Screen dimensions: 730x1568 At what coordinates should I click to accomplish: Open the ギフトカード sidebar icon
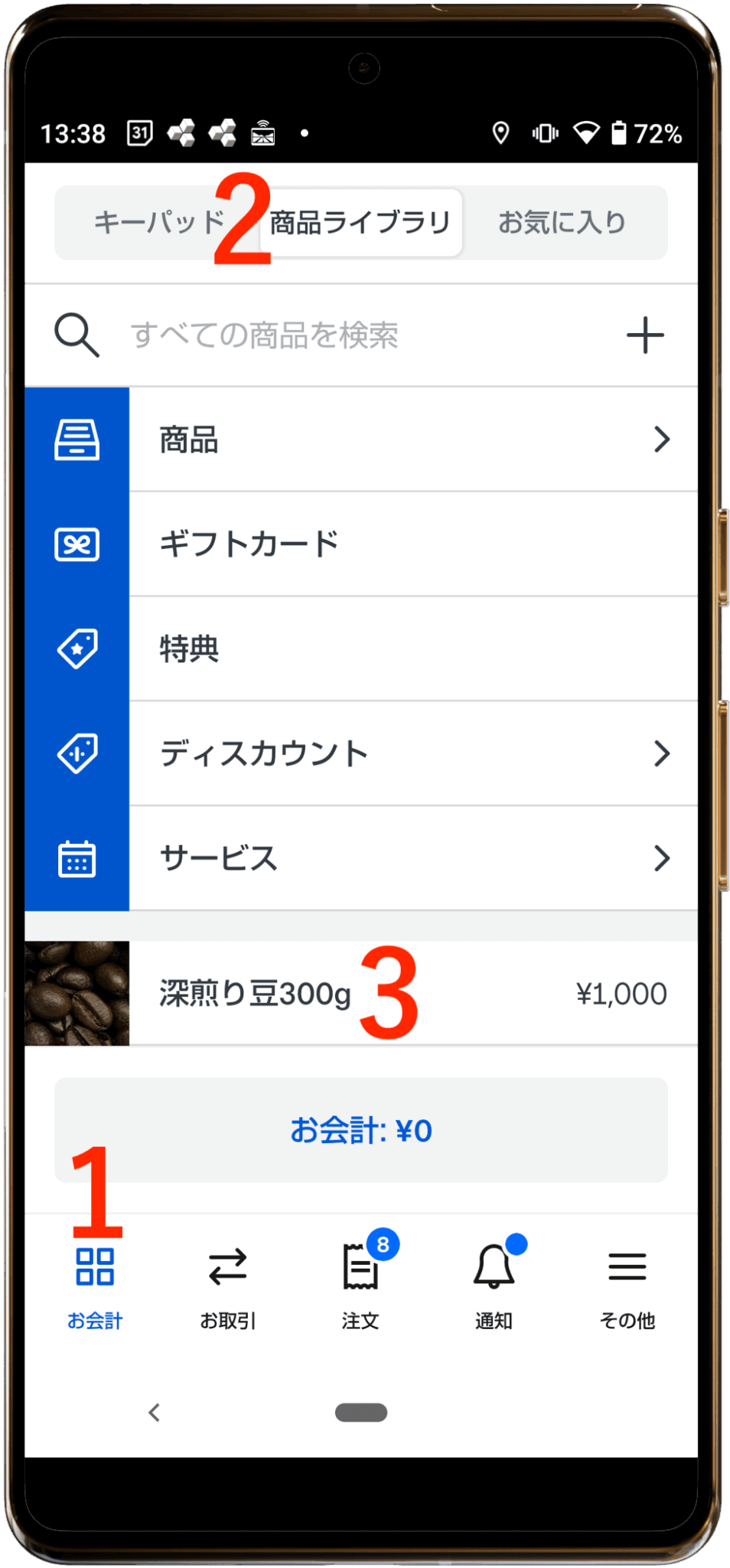point(77,544)
